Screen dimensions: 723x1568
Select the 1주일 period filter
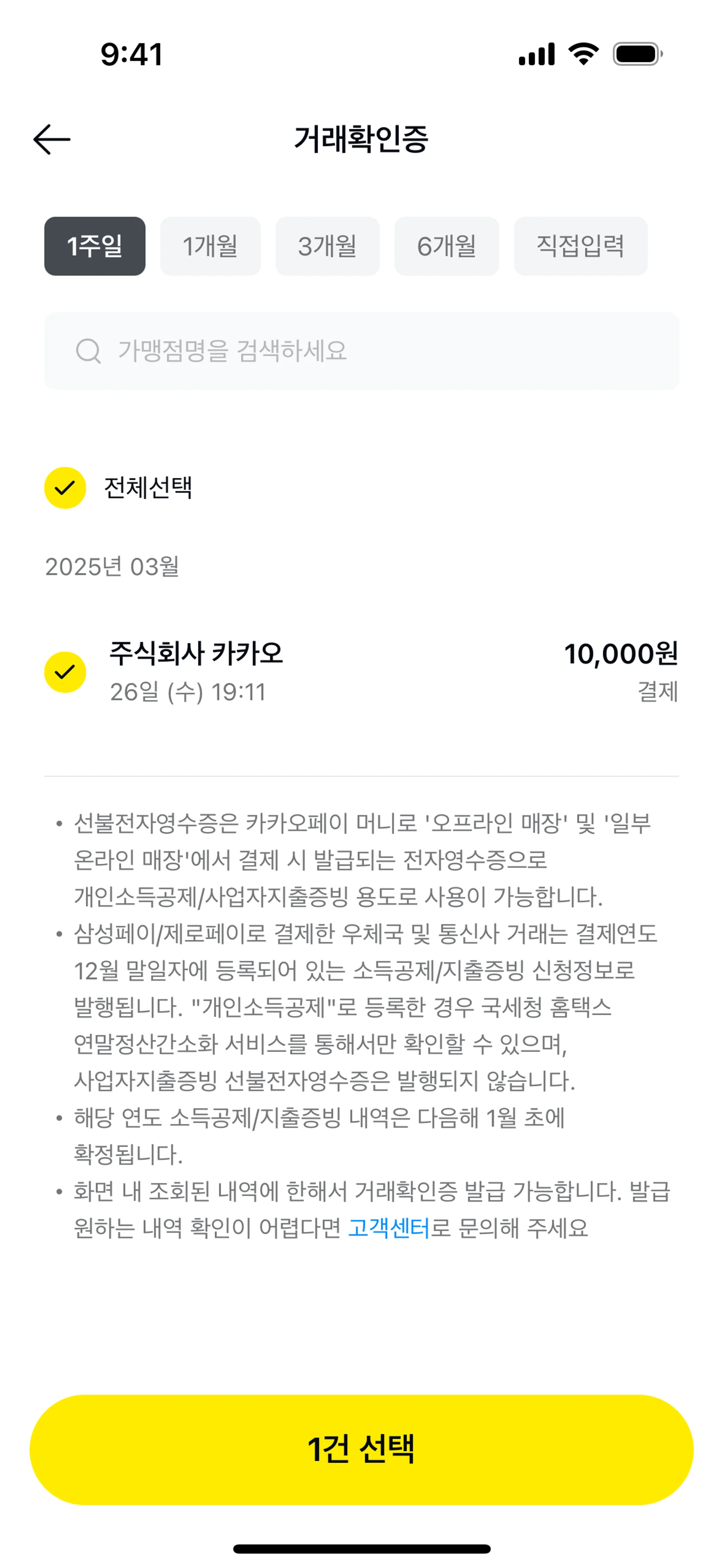pos(95,246)
